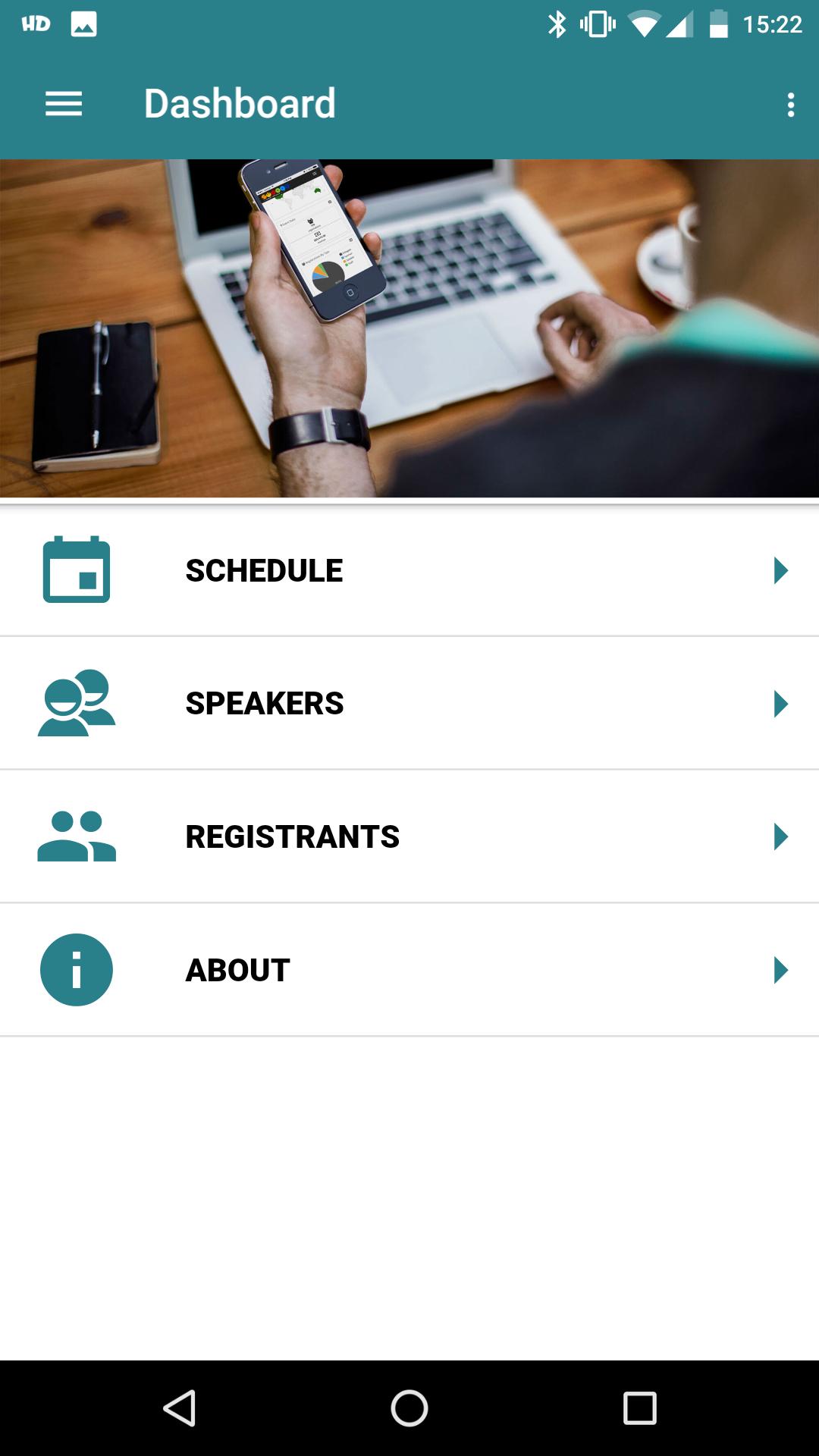Open the Schedule section
Image resolution: width=819 pixels, height=1456 pixels.
(409, 570)
